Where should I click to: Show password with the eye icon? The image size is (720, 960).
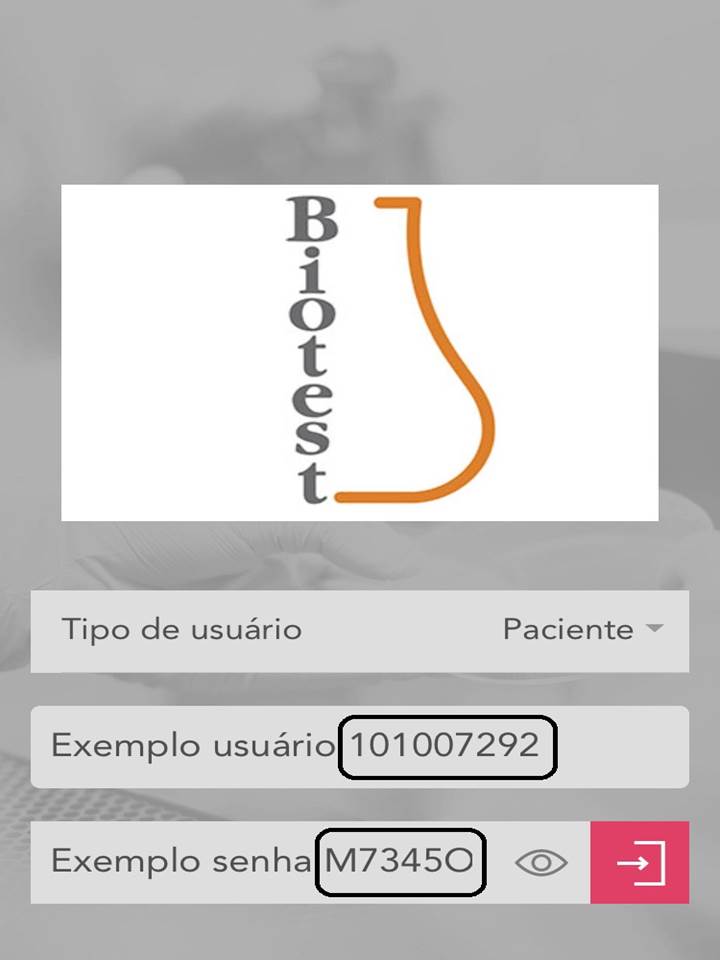click(541, 863)
